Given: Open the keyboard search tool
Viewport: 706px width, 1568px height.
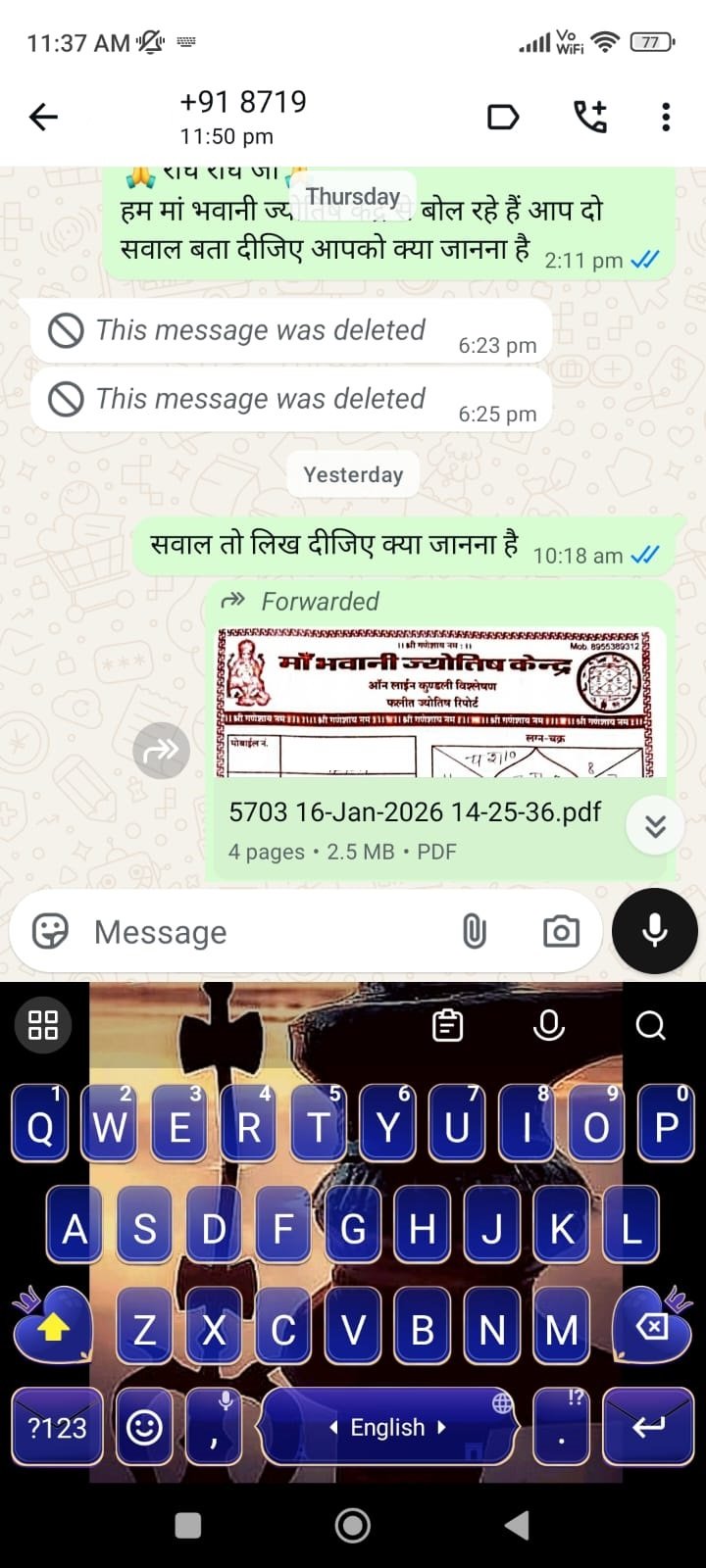Looking at the screenshot, I should coord(650,1025).
